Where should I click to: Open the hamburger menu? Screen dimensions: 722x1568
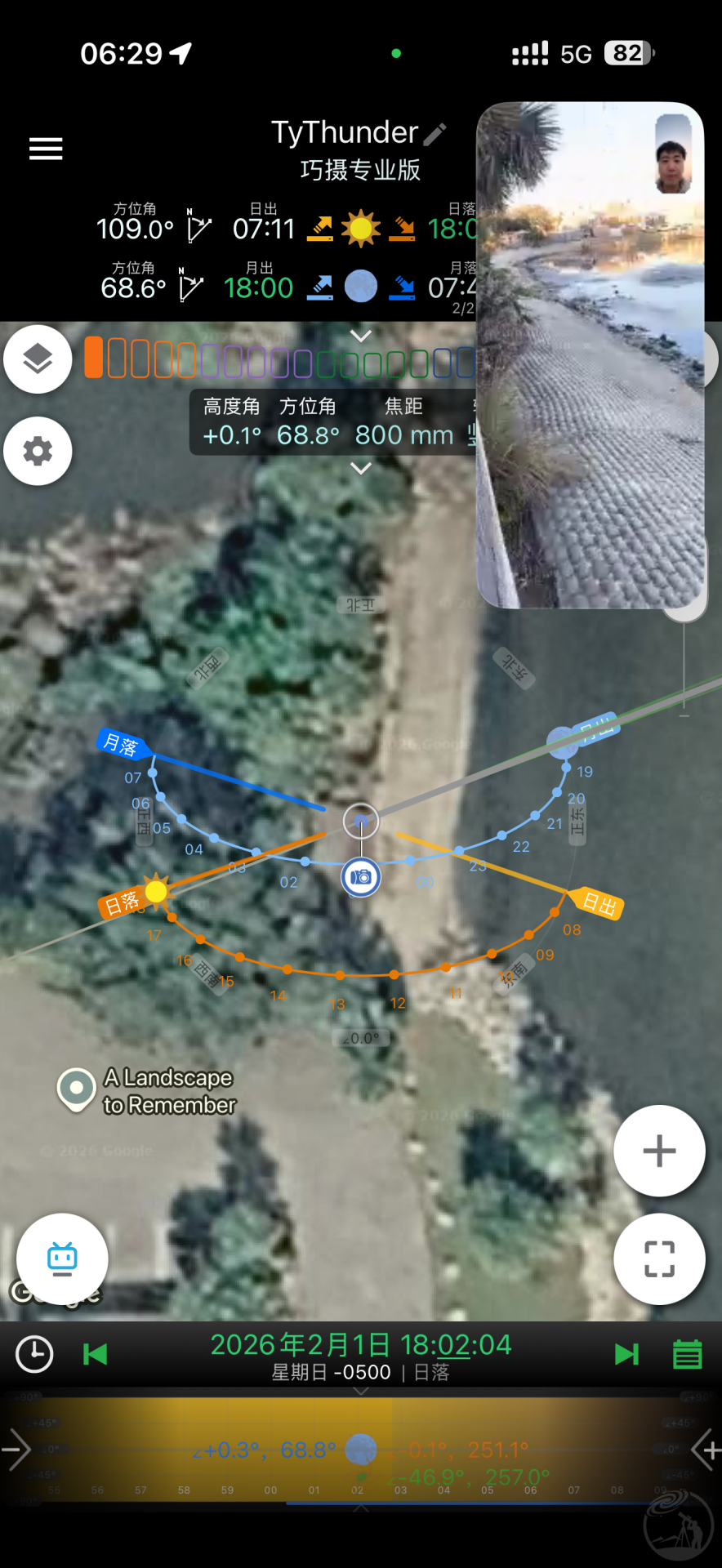coord(46,149)
